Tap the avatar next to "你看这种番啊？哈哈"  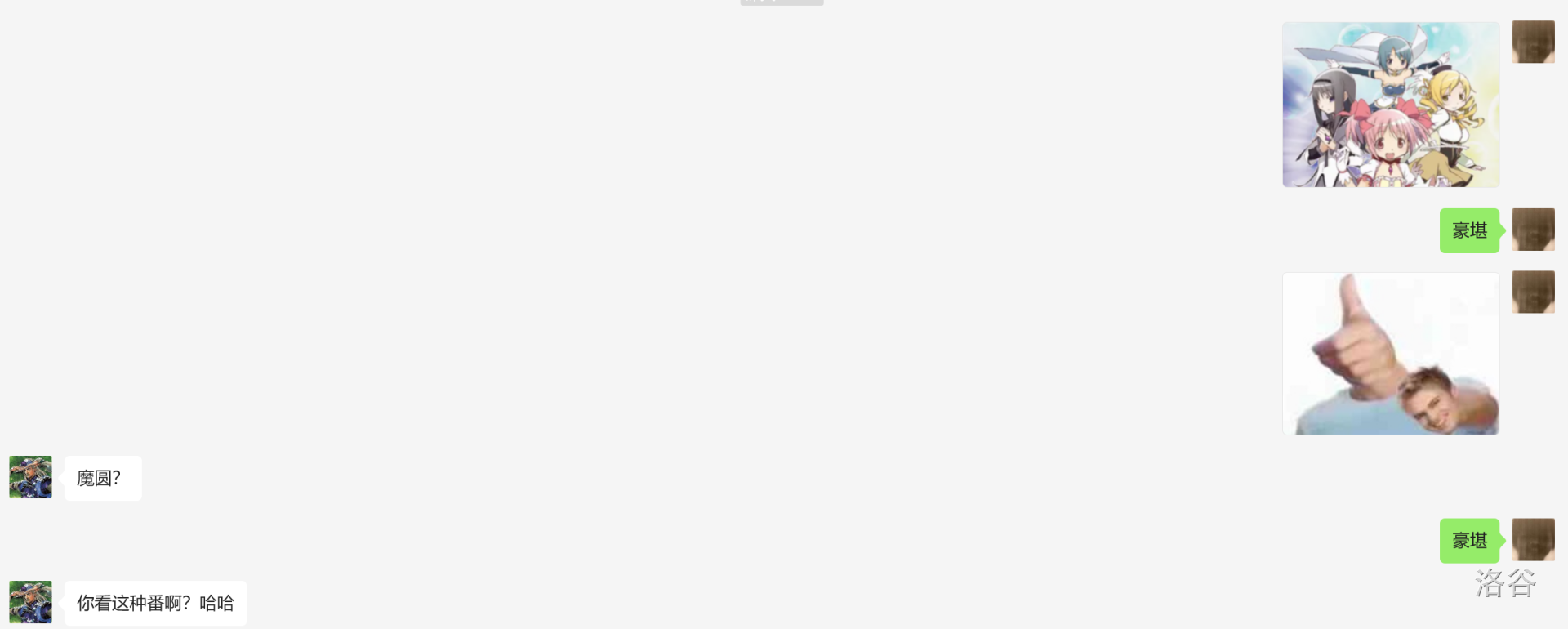tap(30, 602)
